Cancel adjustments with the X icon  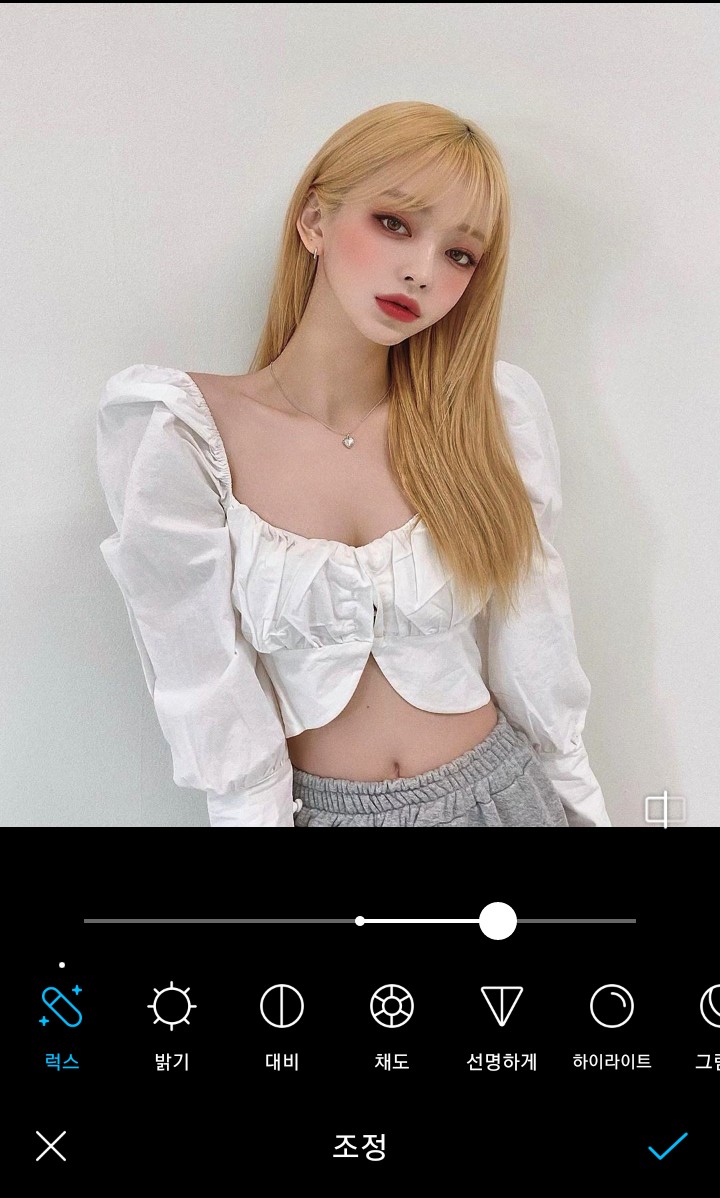(x=51, y=1145)
